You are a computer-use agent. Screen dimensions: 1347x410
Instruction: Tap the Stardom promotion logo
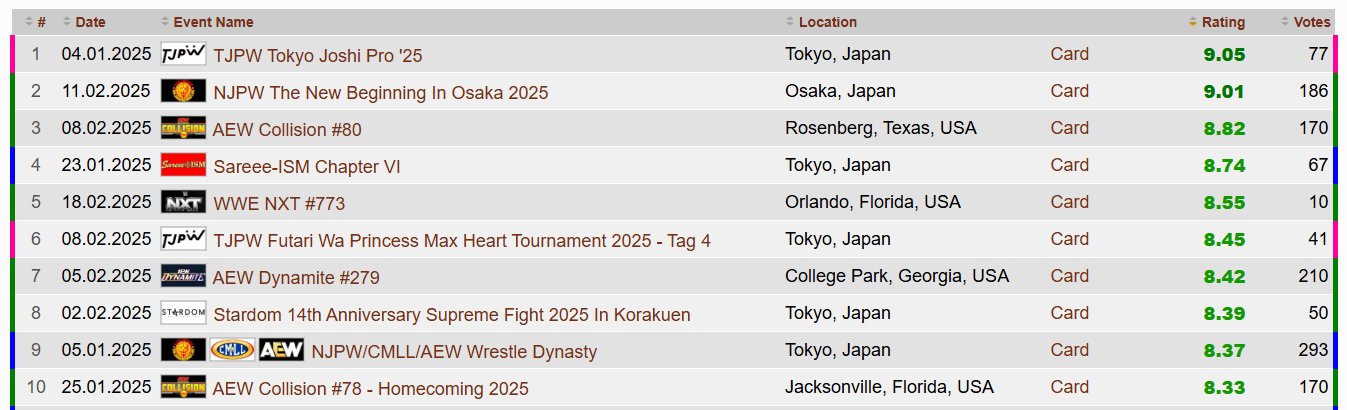(183, 313)
